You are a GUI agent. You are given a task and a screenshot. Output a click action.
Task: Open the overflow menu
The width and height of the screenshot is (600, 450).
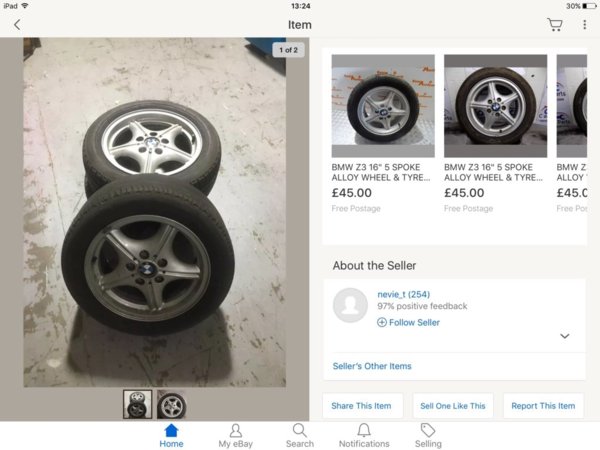point(584,25)
